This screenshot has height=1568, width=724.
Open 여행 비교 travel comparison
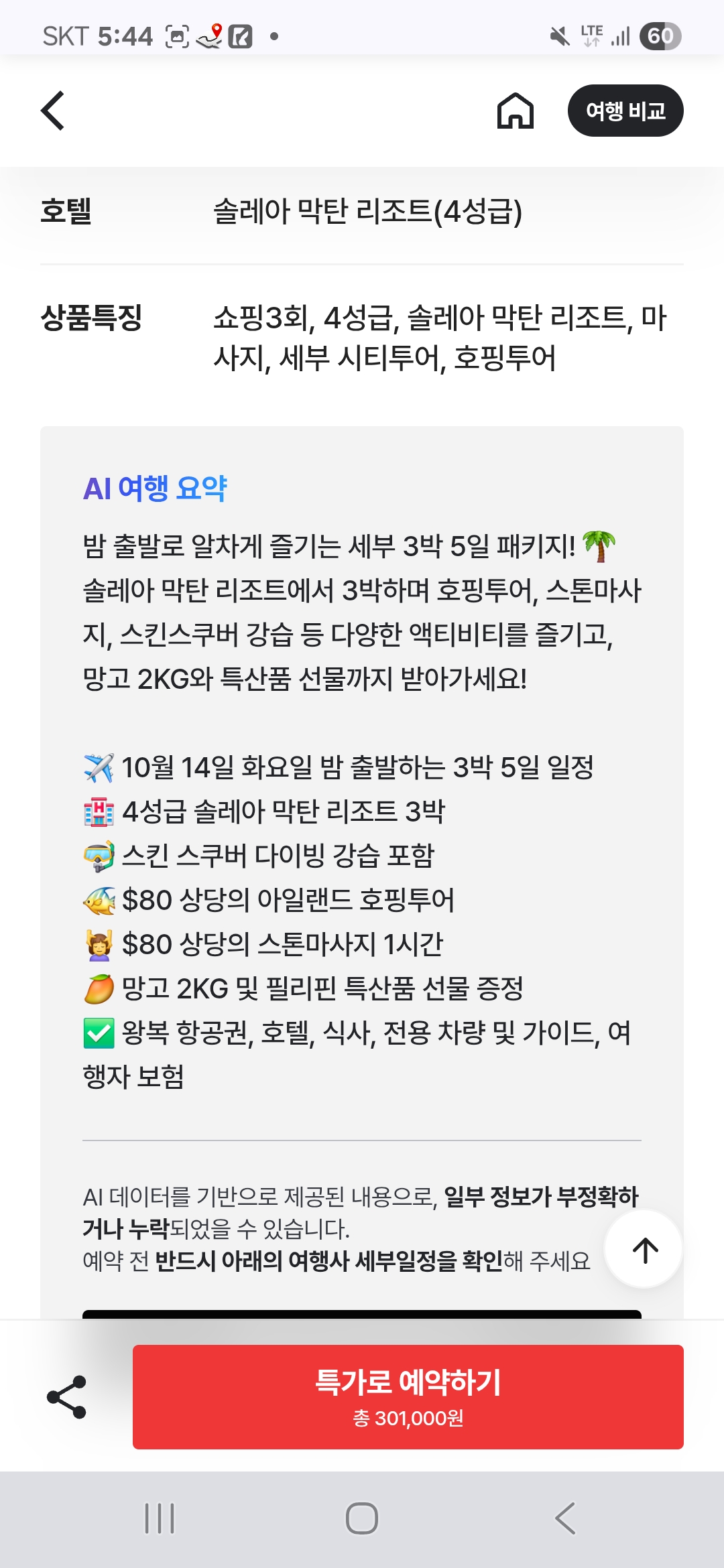coord(625,111)
